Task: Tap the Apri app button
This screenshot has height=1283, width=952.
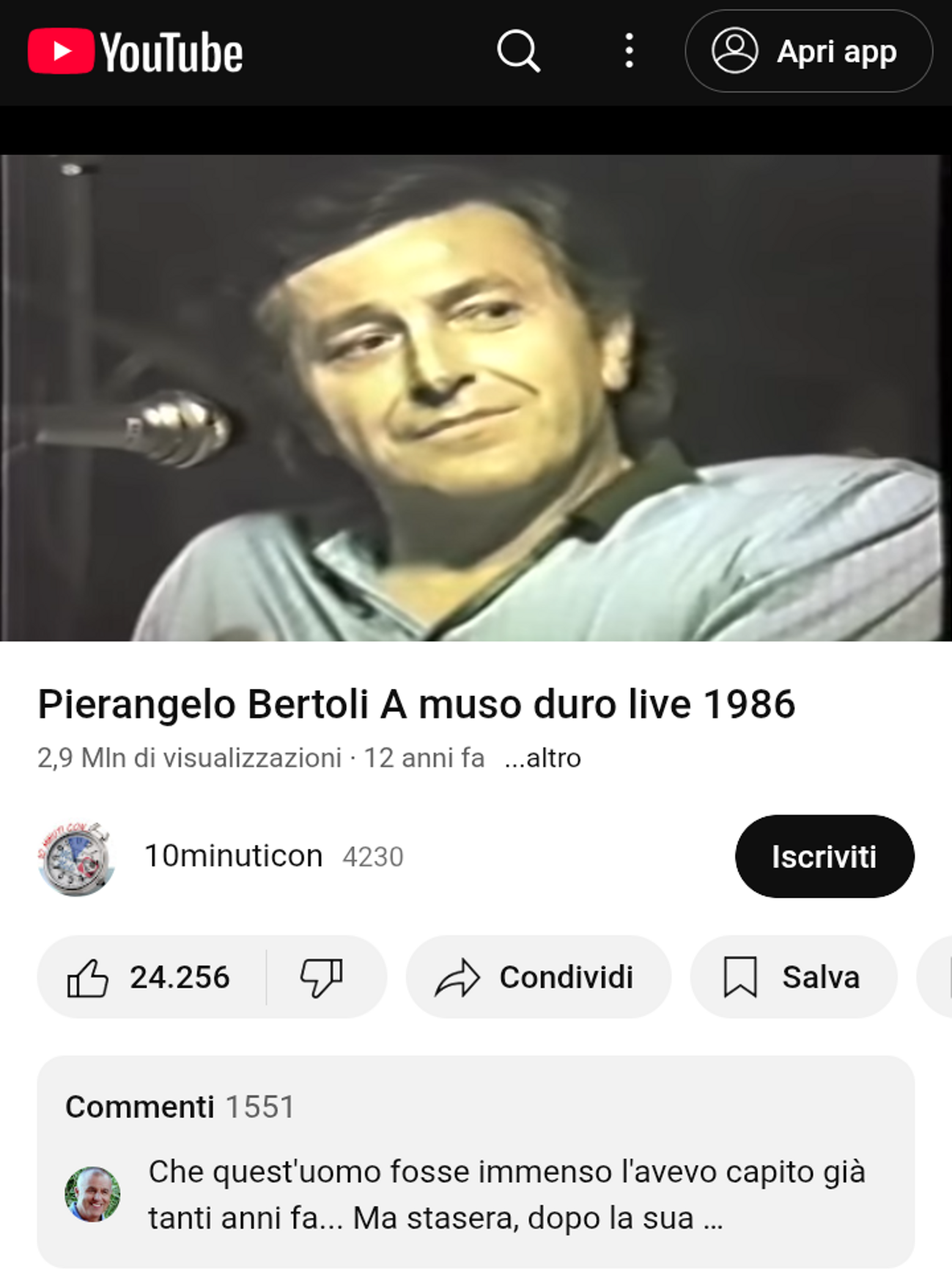Action: pyautogui.click(x=808, y=51)
